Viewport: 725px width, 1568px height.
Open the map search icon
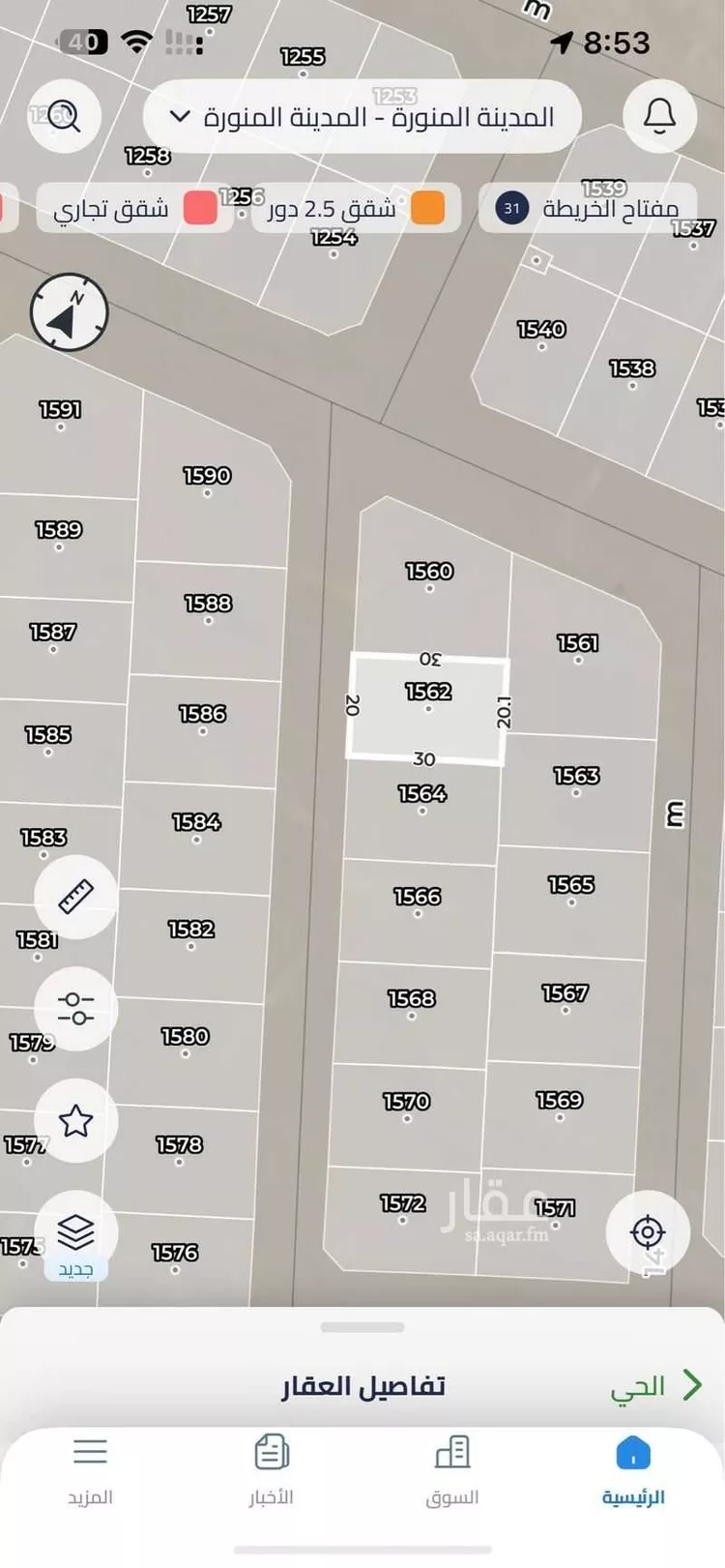[x=64, y=117]
